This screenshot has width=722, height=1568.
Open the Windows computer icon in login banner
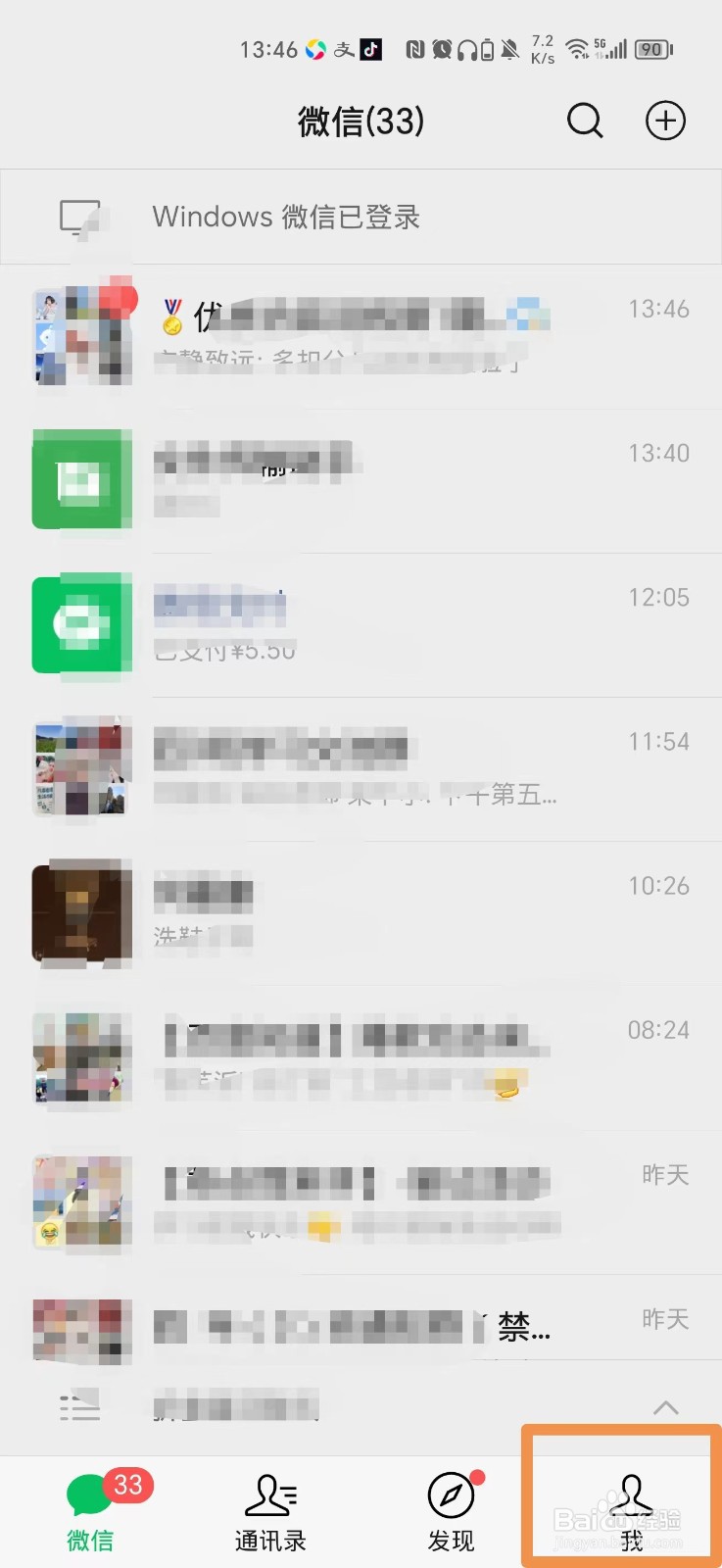[x=80, y=216]
